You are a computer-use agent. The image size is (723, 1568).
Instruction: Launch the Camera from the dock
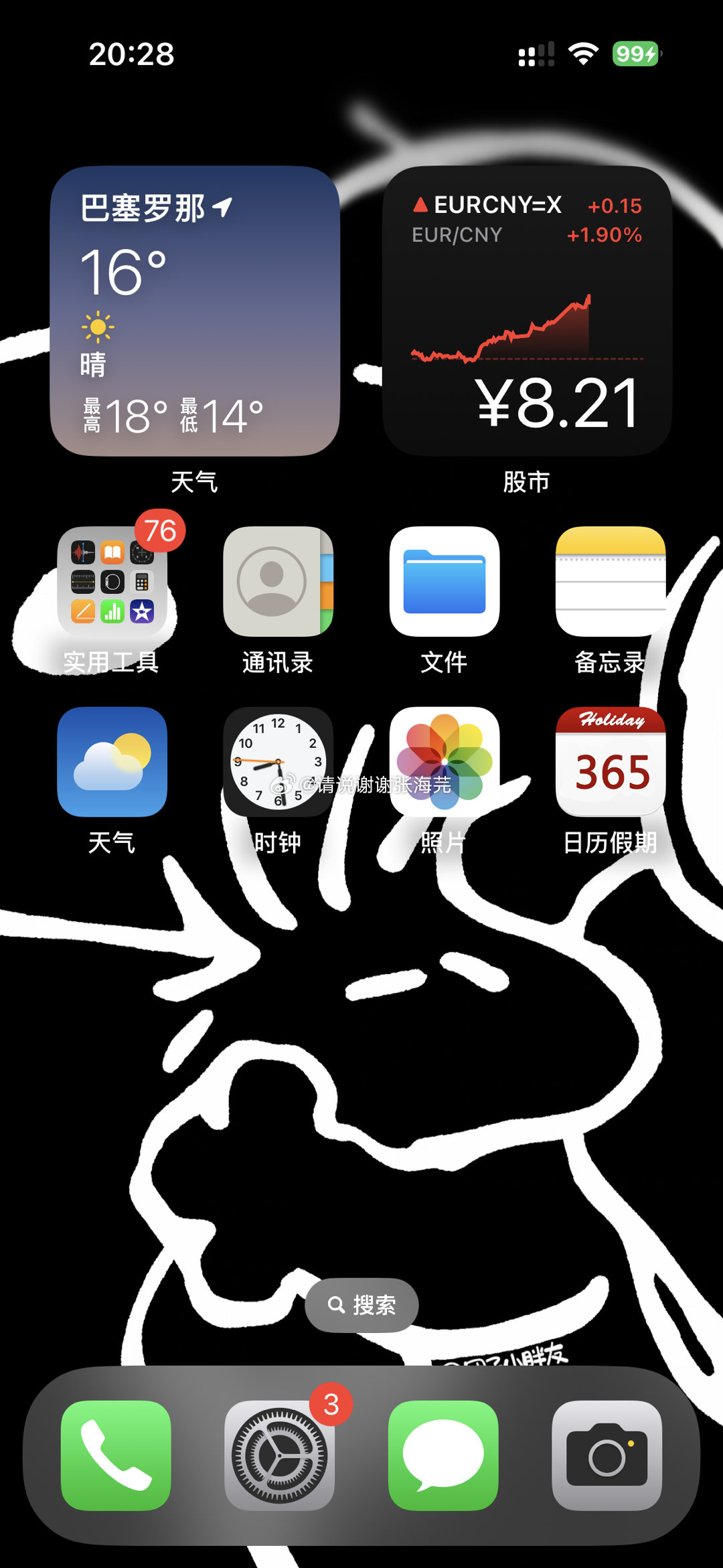pyautogui.click(x=607, y=1455)
